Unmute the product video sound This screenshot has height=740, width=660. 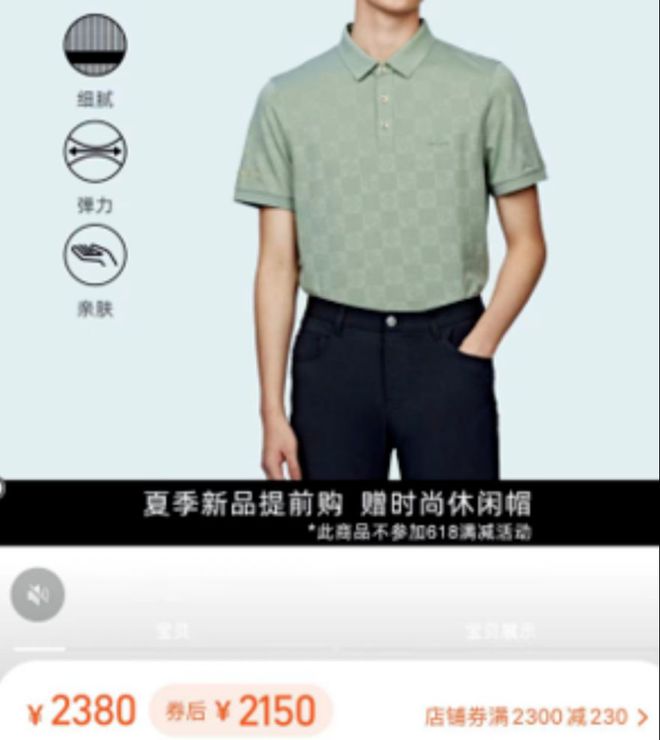click(x=37, y=596)
